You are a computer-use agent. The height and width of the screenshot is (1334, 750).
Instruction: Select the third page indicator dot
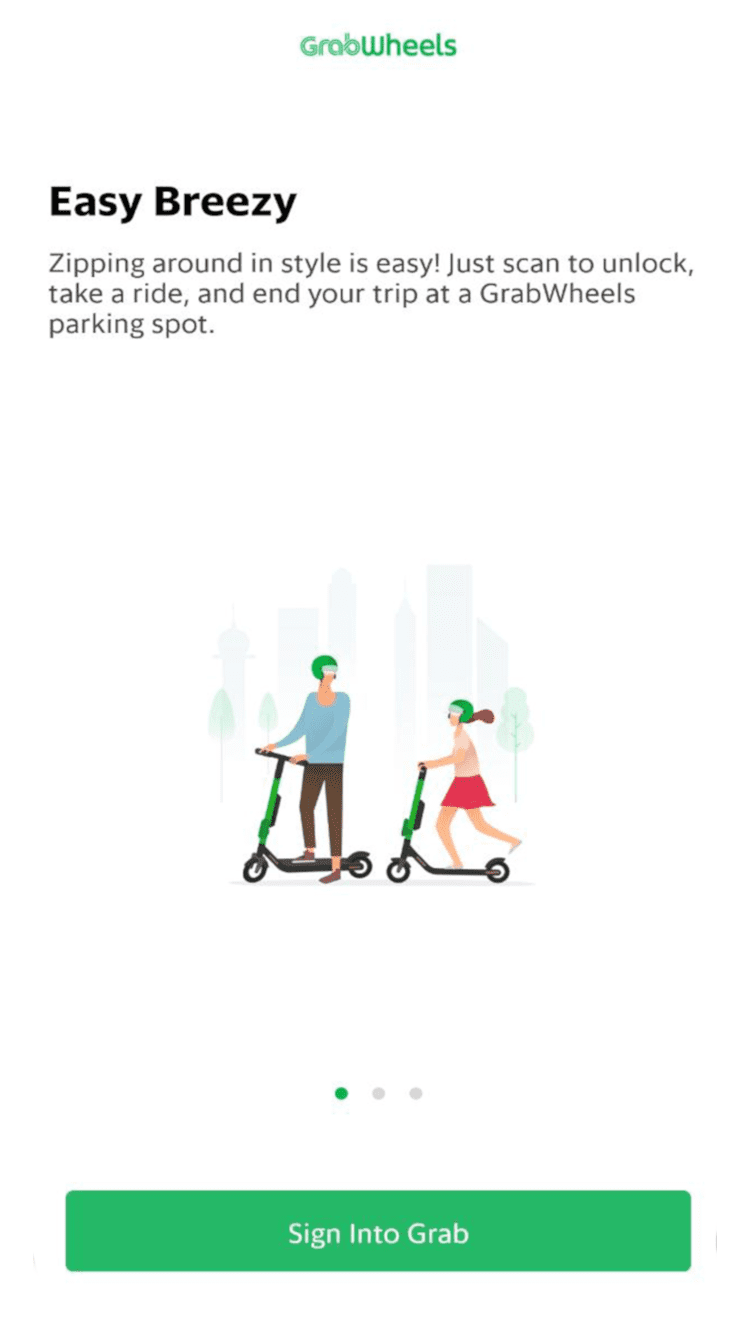416,1093
